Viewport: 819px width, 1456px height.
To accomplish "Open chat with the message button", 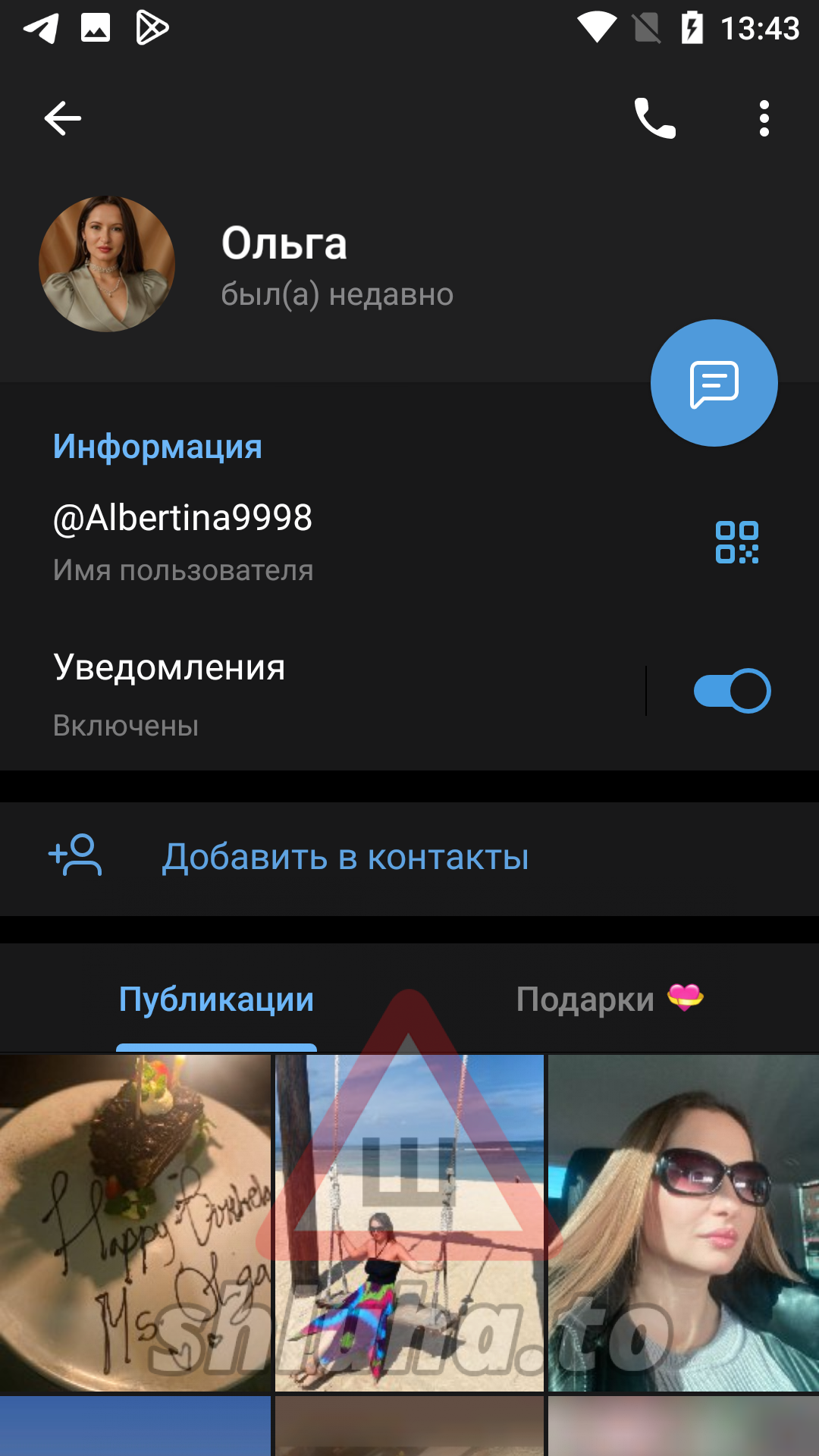I will 714,383.
